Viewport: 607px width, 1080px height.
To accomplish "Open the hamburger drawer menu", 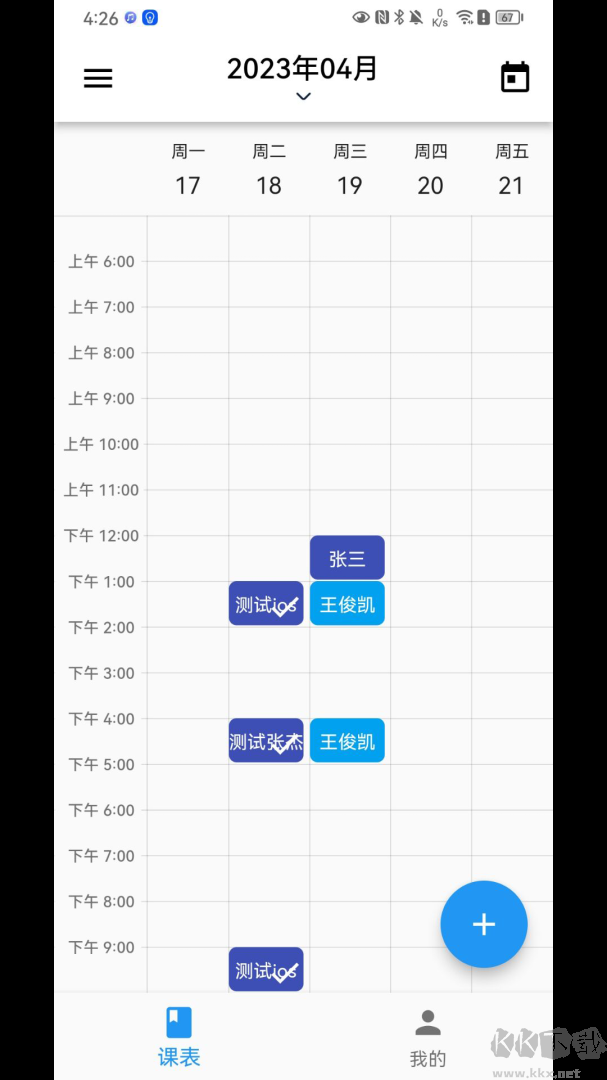I will [98, 78].
